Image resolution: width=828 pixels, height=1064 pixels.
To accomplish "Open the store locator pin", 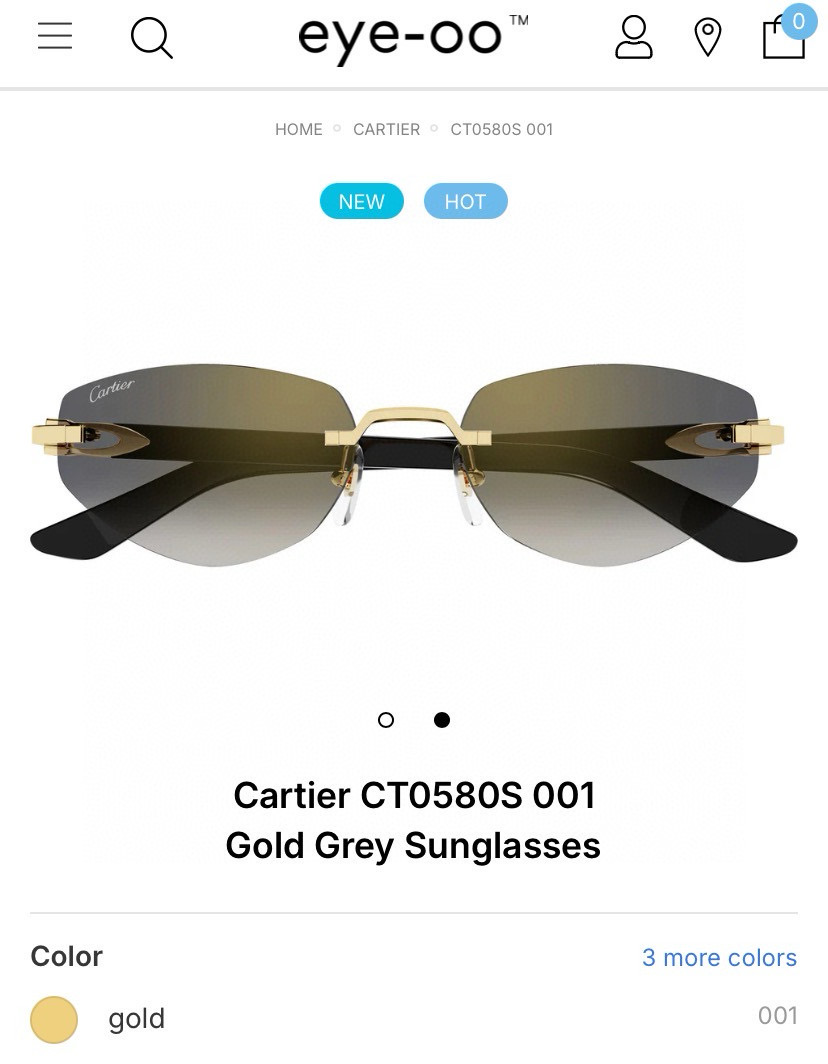I will coord(708,38).
